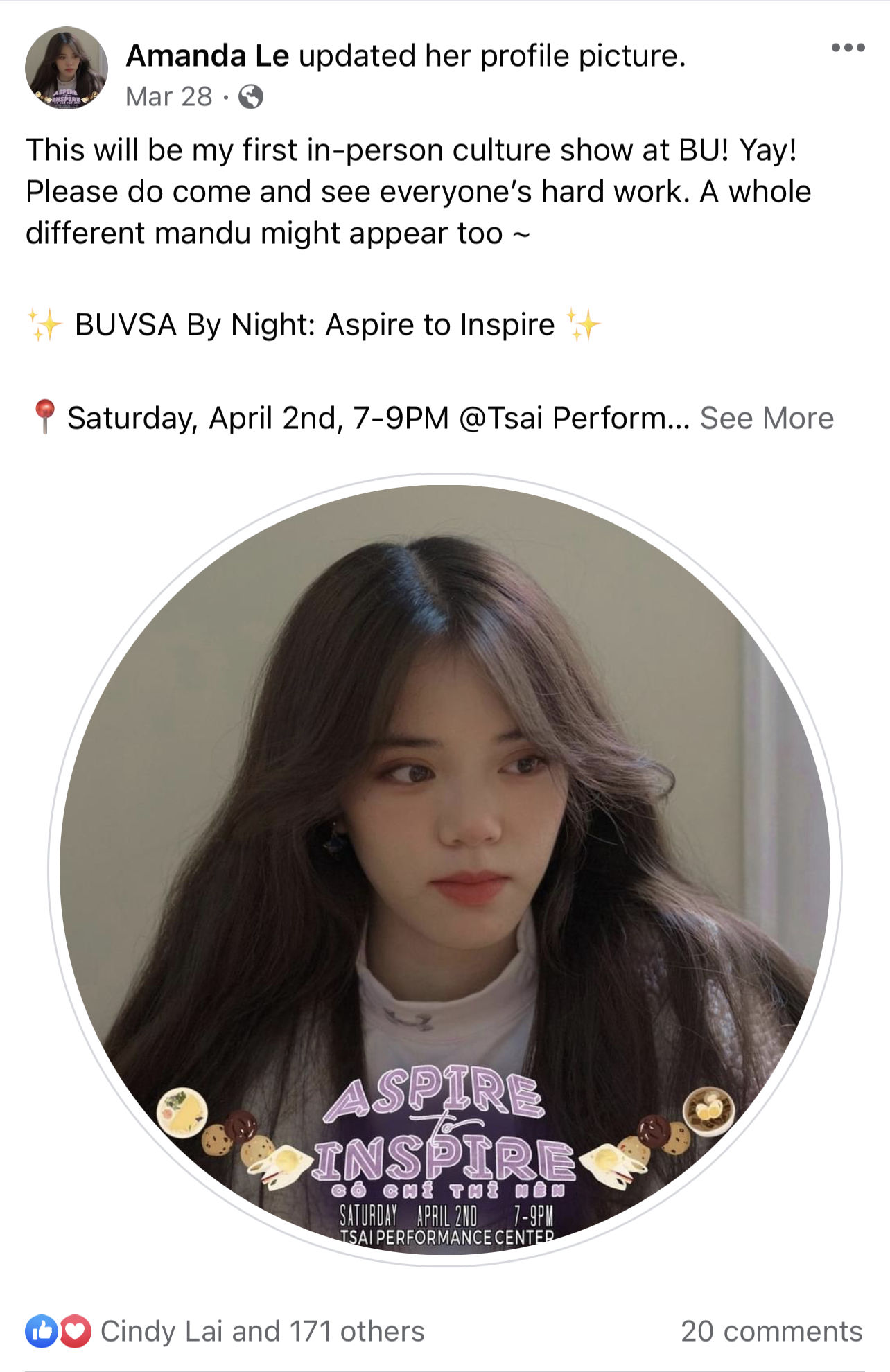
Task: Open Amanda Le's profile from her name
Action: tap(207, 56)
